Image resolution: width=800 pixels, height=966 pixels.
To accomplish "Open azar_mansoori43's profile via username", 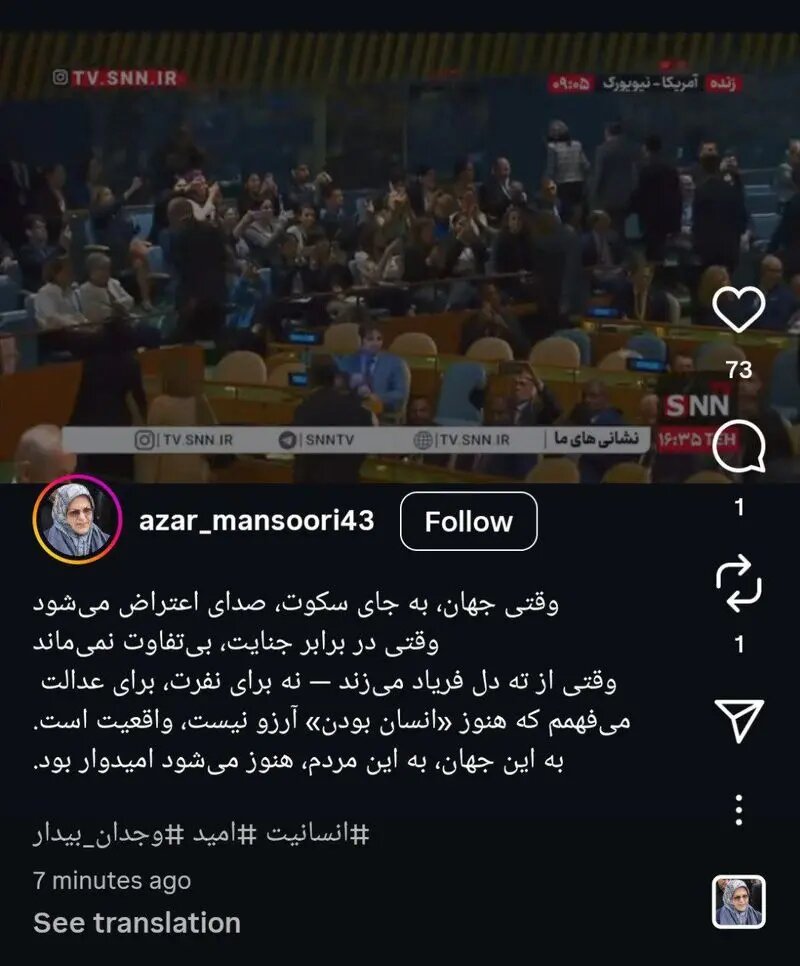I will tap(260, 520).
